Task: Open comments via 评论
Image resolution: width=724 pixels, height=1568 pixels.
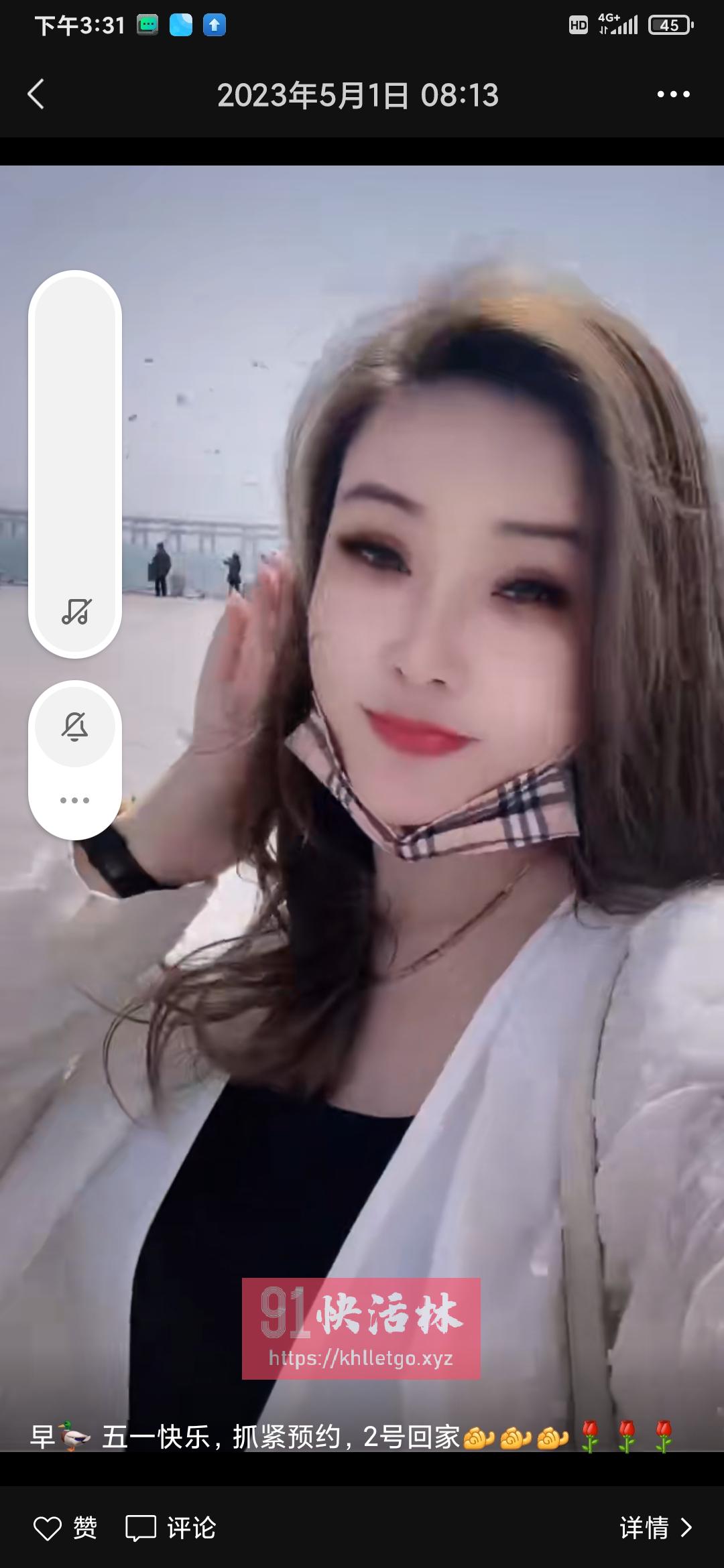Action: click(171, 1528)
